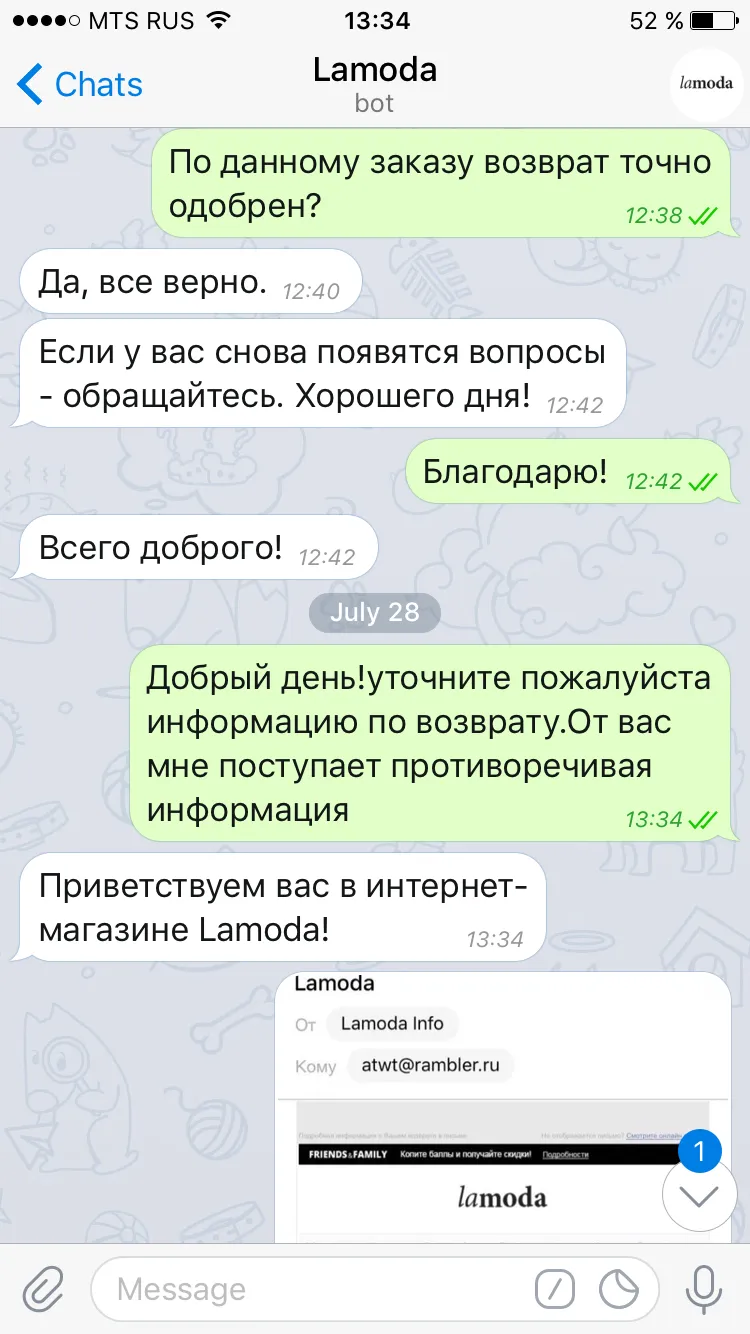Viewport: 750px width, 1334px height.
Task: Open the Lamoda bot title info
Action: 374,85
